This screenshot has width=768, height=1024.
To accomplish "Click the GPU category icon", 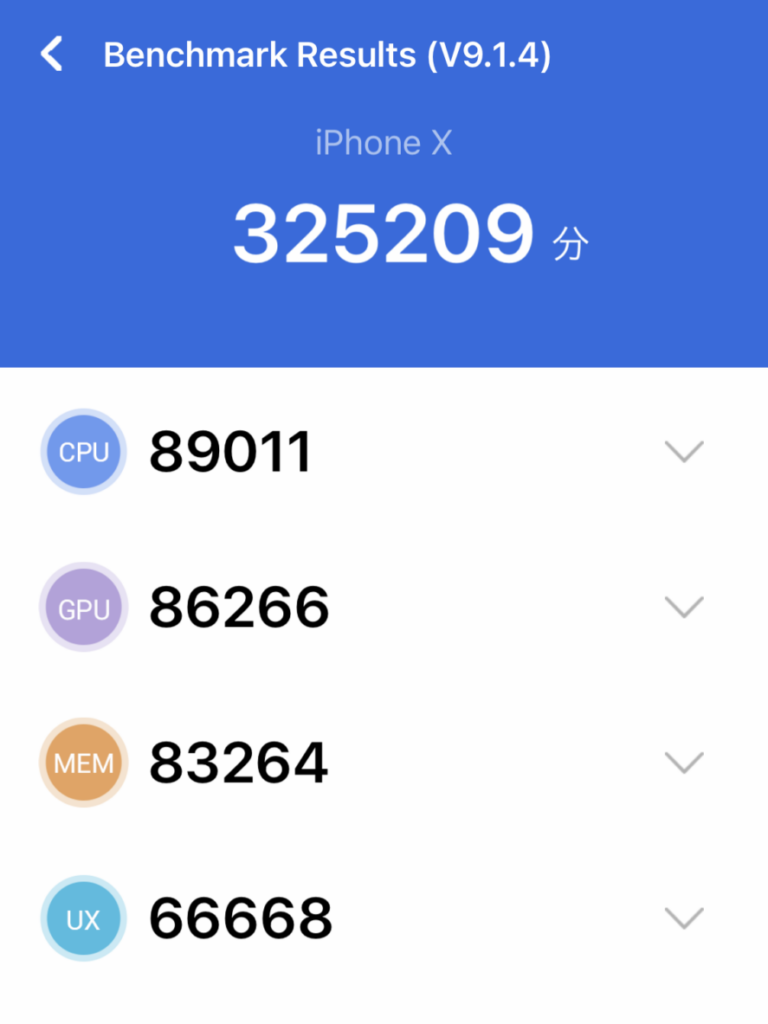I will [83, 607].
